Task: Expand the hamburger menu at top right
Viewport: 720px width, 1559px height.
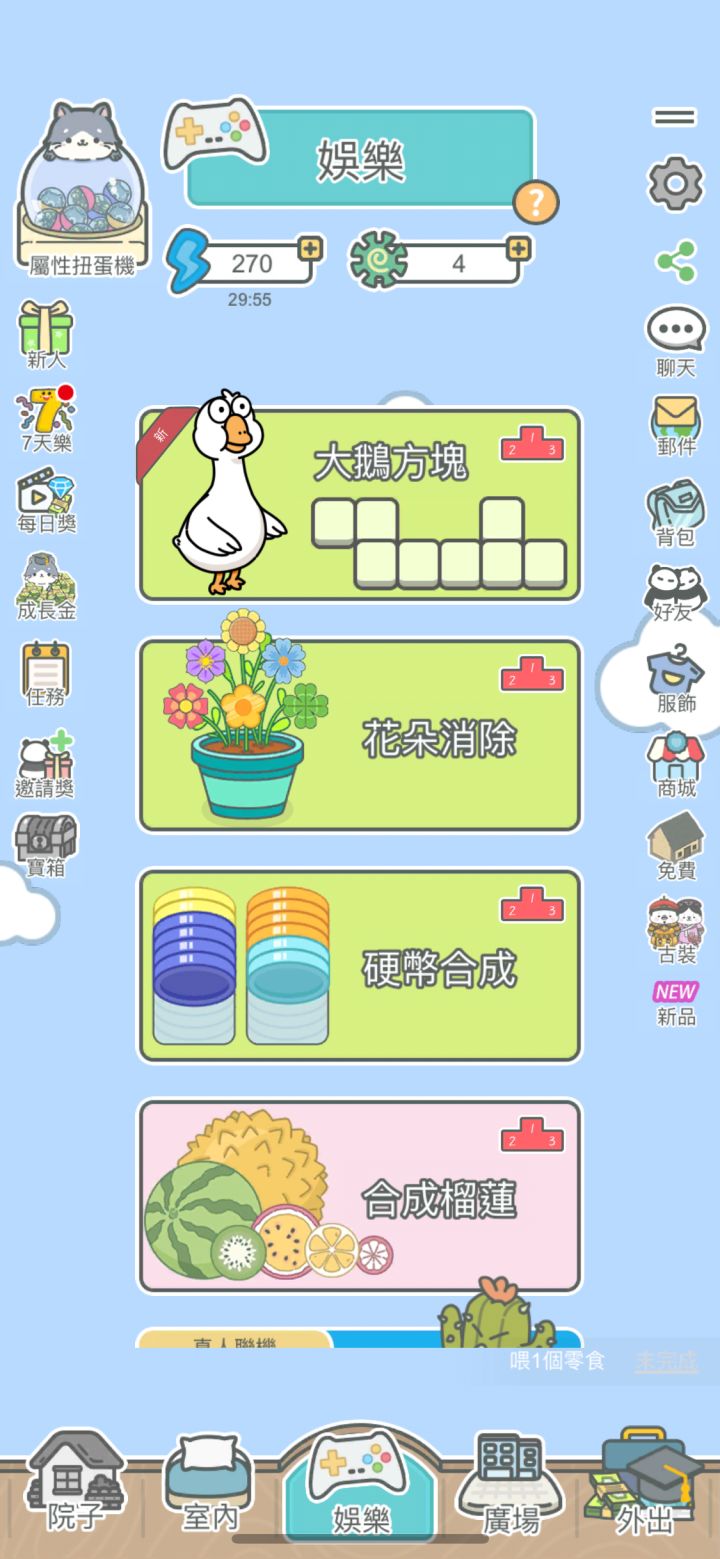Action: (673, 116)
